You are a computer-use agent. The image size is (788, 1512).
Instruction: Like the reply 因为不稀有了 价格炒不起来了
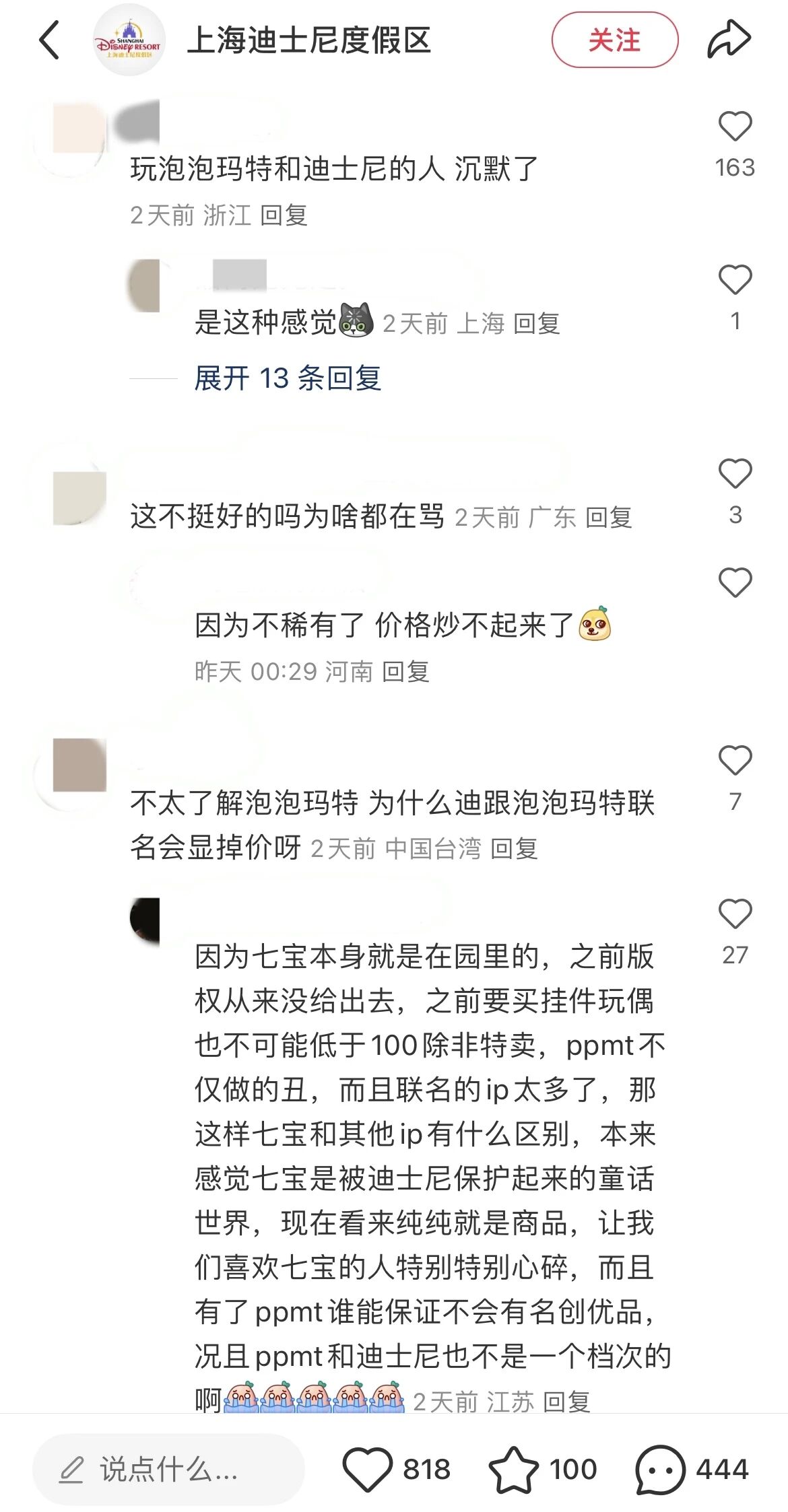[735, 583]
